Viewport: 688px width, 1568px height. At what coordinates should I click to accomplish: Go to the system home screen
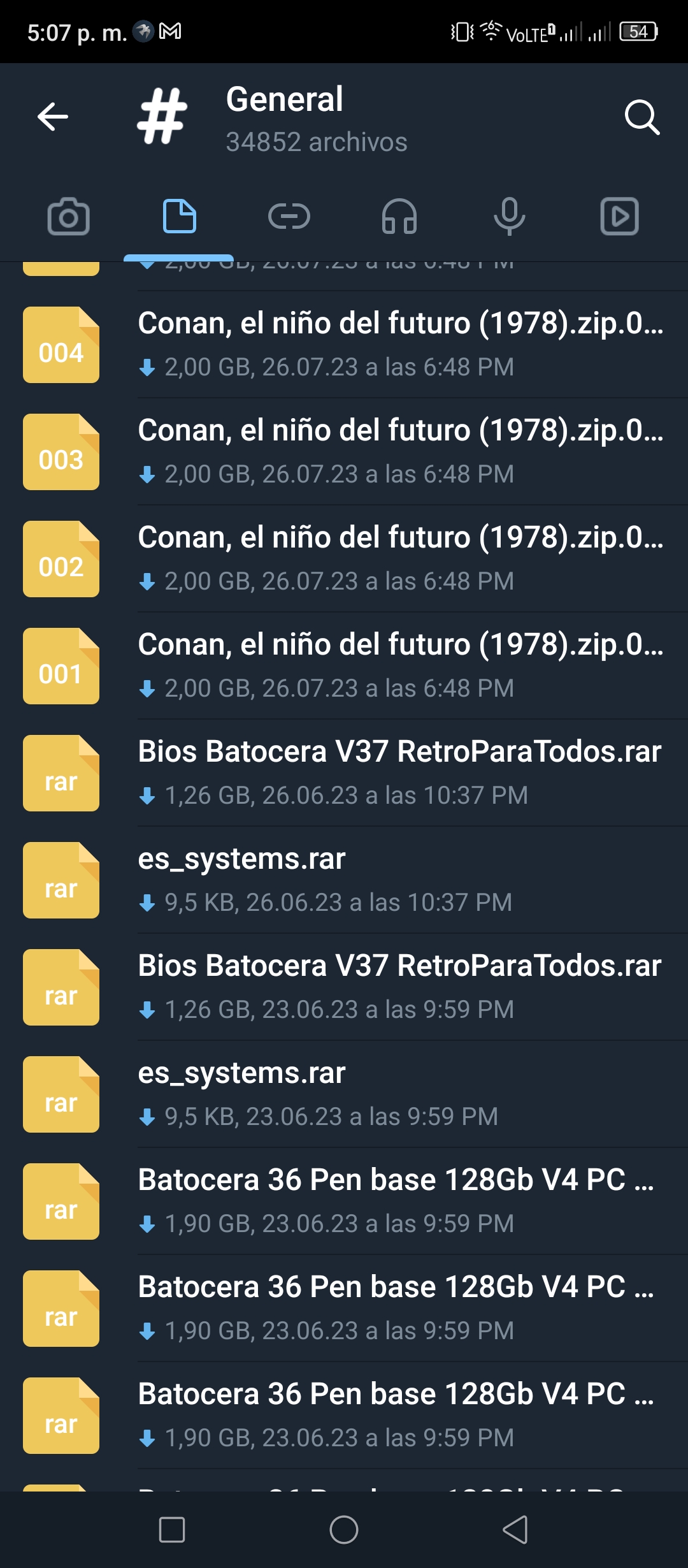click(344, 1530)
